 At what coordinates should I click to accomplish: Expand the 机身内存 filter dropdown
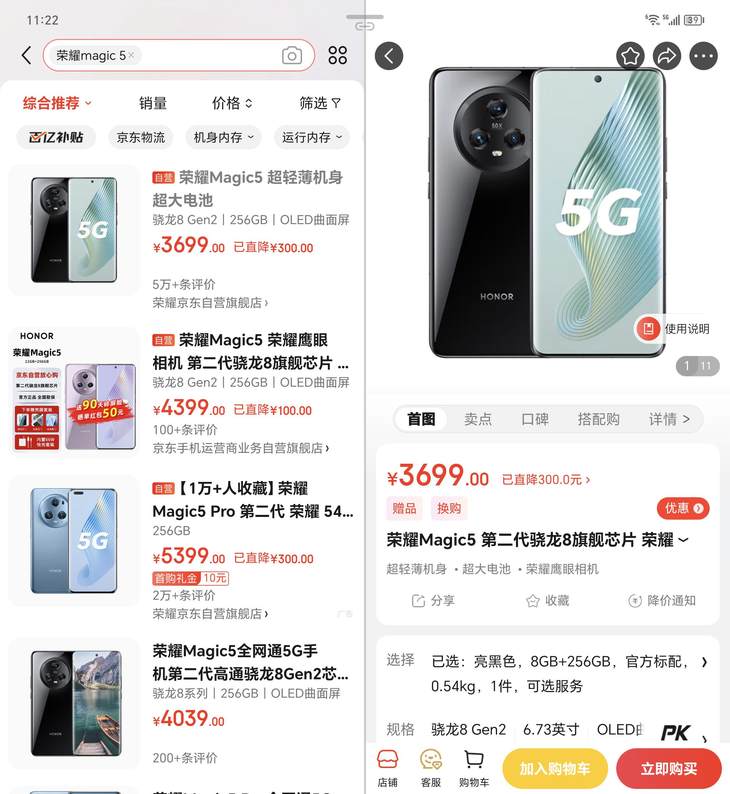click(x=224, y=138)
